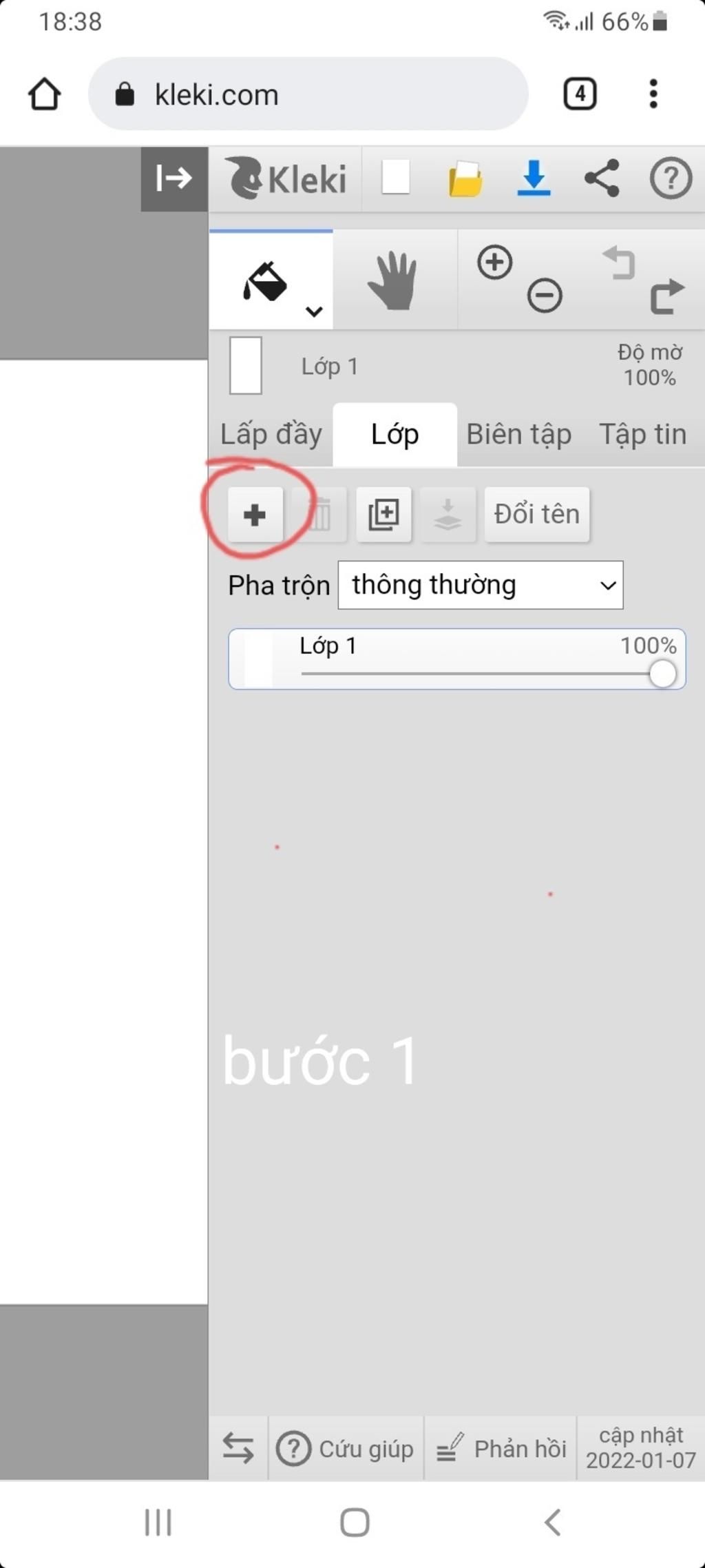Share the drawing
Viewport: 705px width, 1568px height.
point(602,178)
